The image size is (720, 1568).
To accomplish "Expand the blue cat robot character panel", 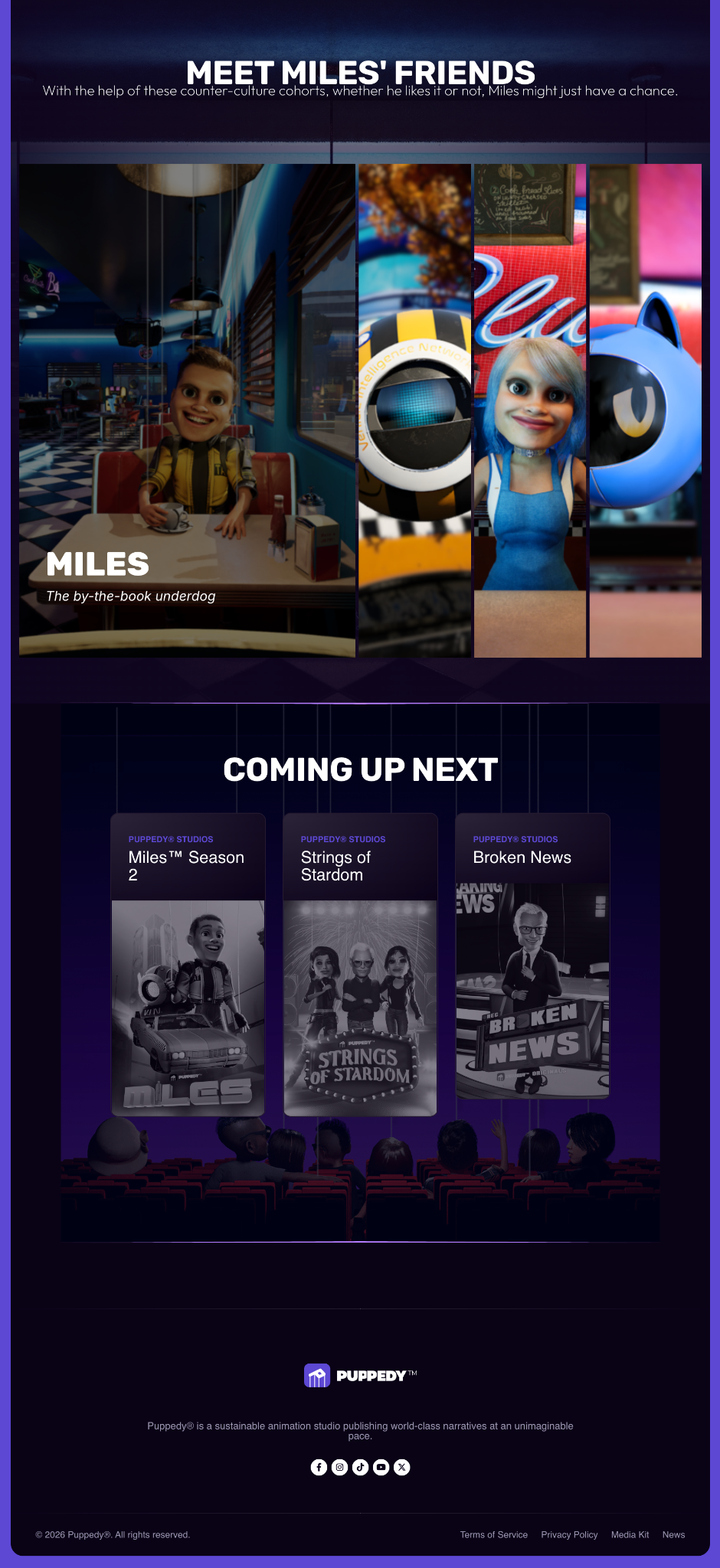I will [x=645, y=410].
